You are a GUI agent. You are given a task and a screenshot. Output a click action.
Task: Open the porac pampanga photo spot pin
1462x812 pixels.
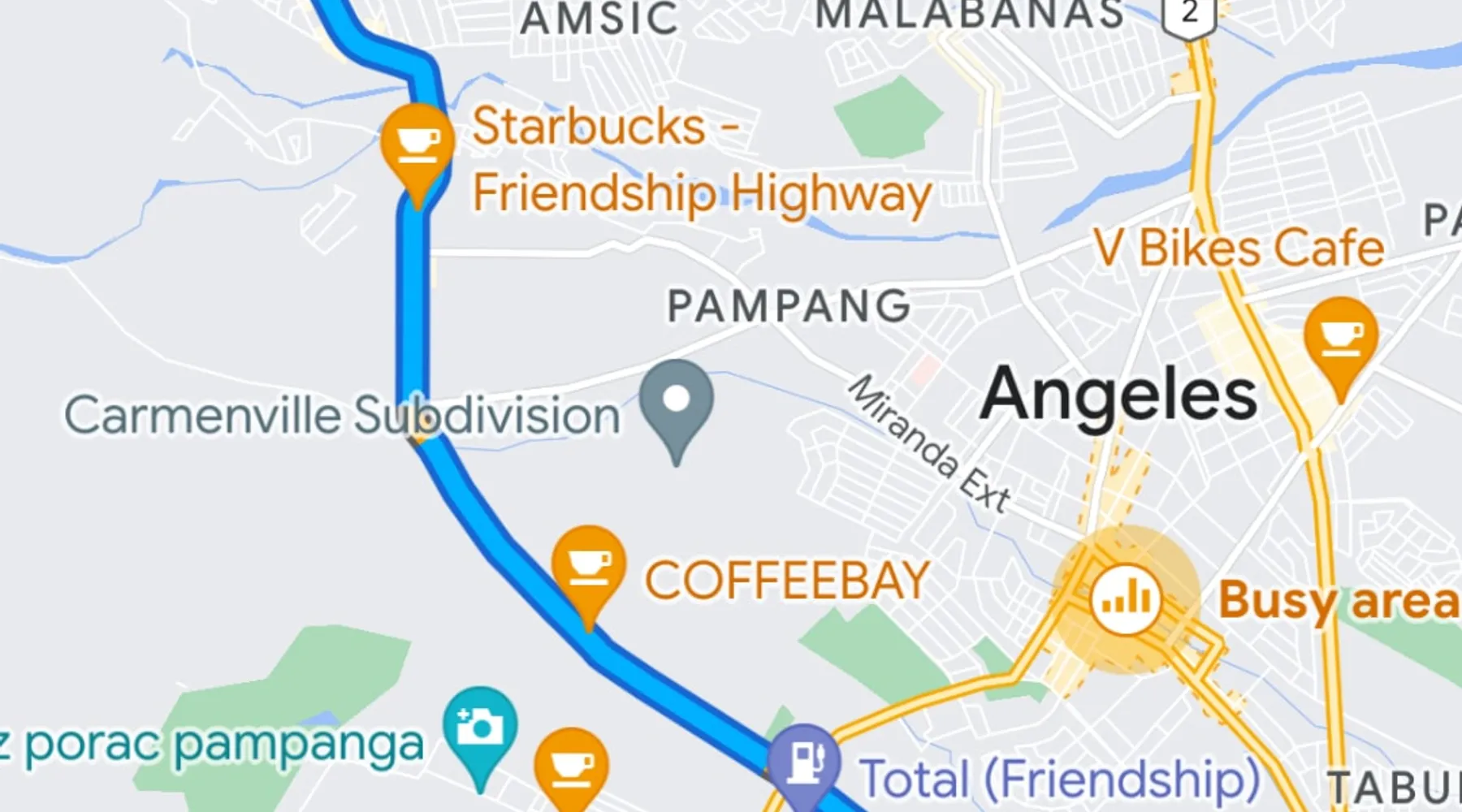pos(480,728)
